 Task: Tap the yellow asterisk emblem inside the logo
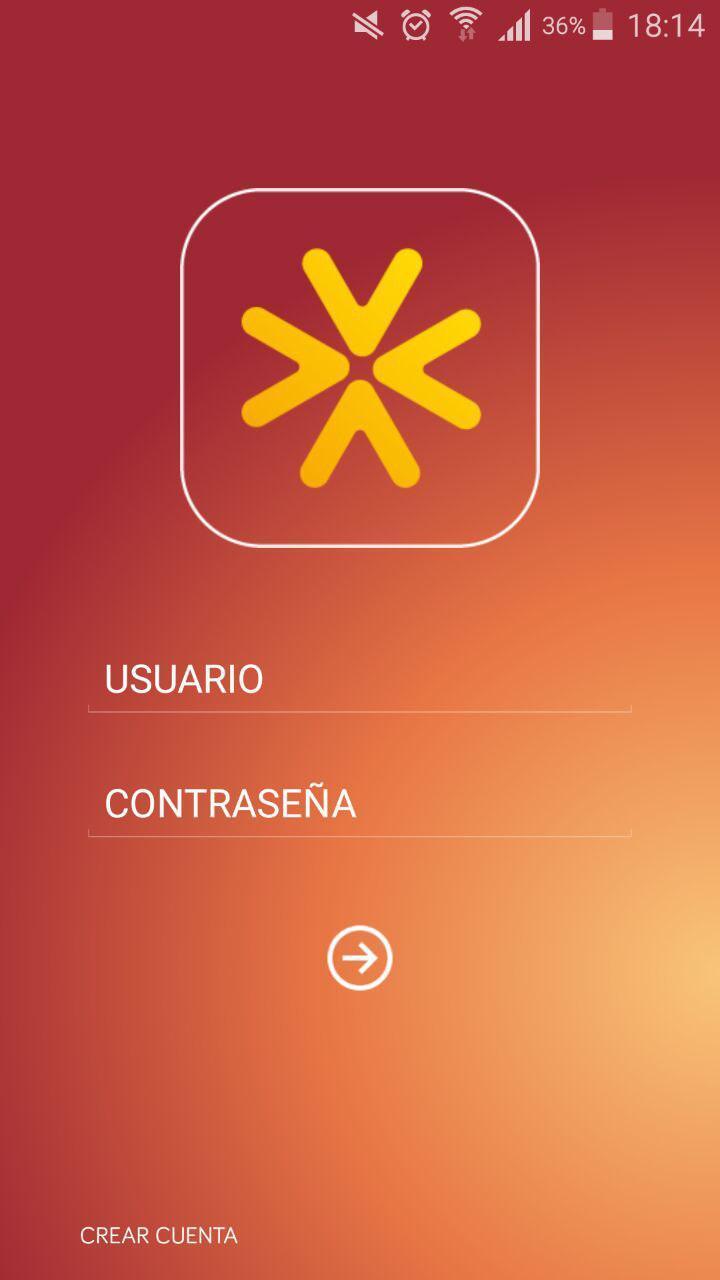[360, 365]
